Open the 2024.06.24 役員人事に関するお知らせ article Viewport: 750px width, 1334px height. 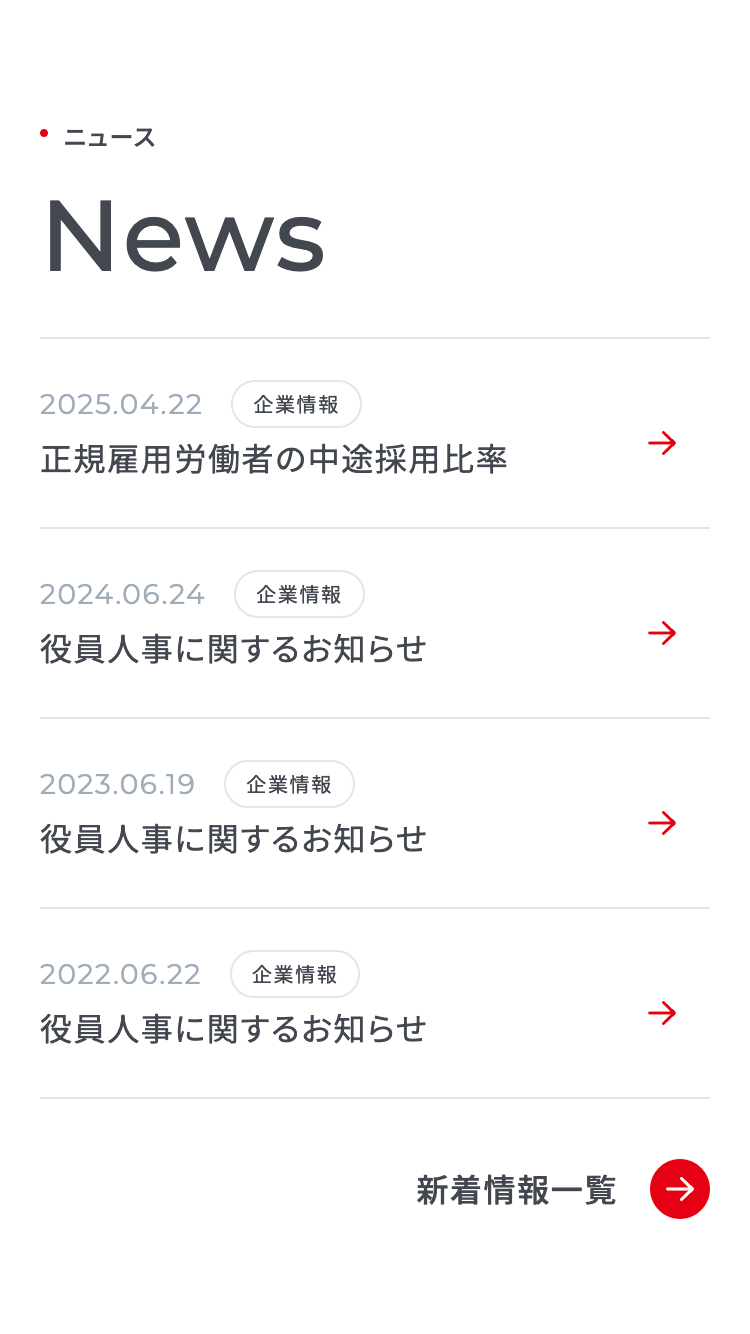pos(375,623)
